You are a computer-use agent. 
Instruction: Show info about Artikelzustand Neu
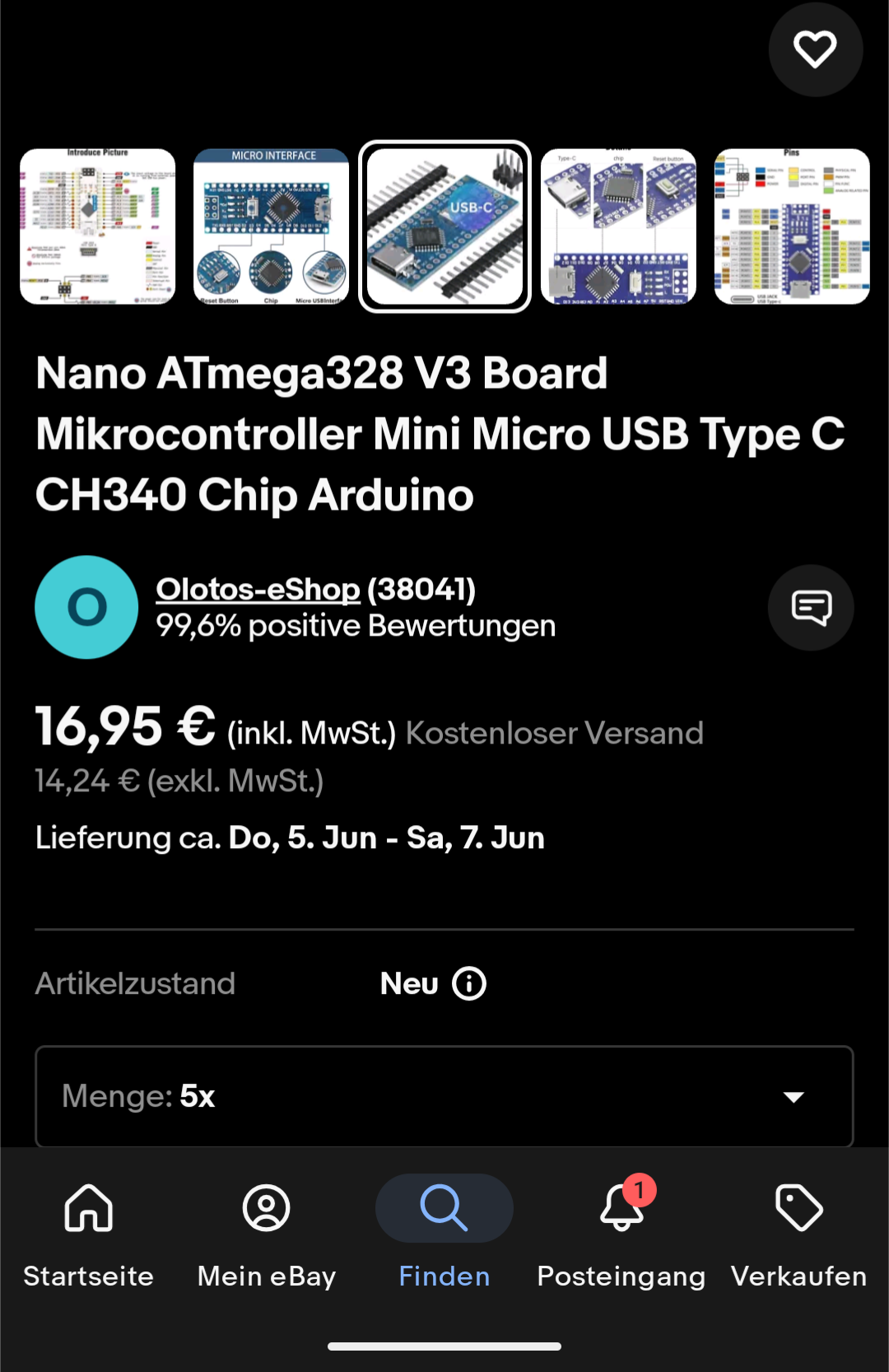[470, 983]
